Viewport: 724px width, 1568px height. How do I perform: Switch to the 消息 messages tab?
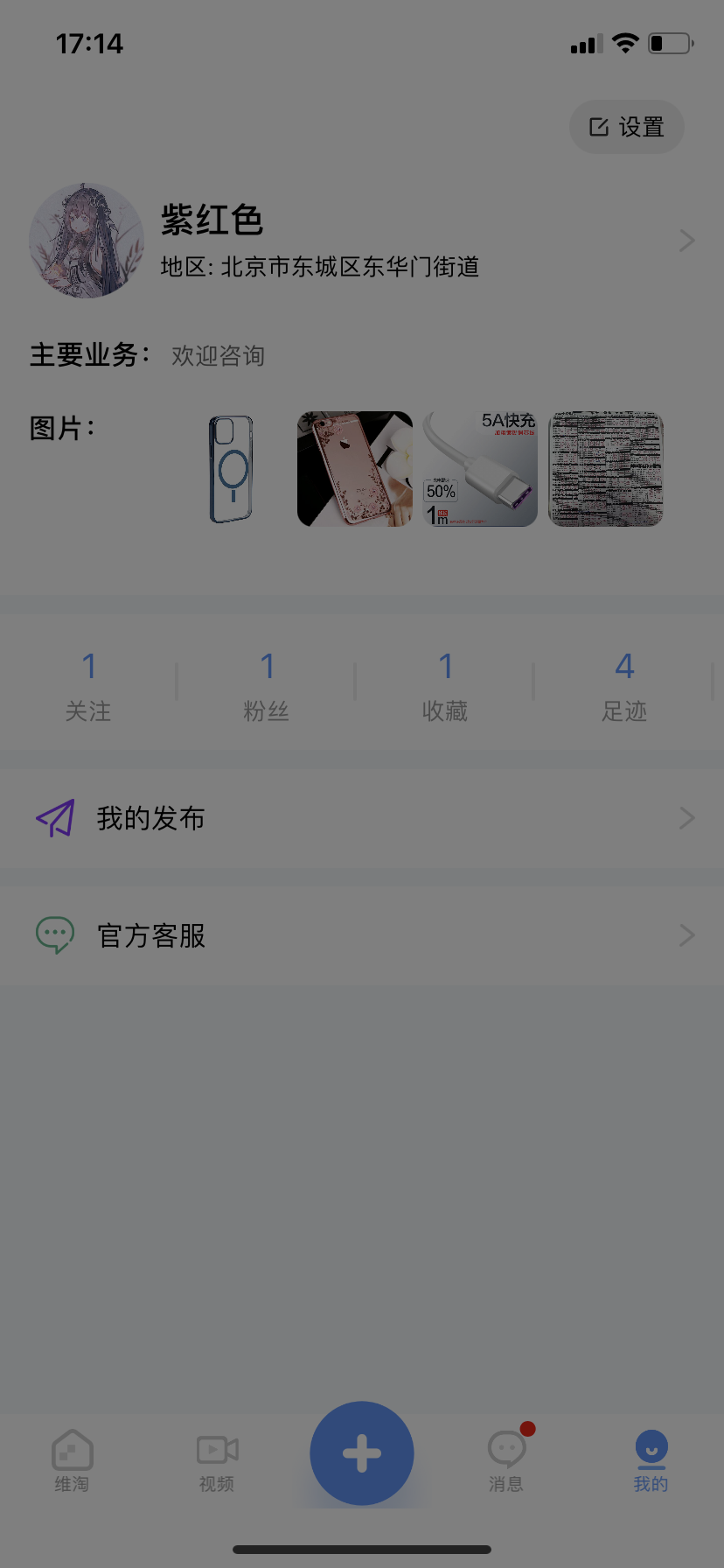506,1459
